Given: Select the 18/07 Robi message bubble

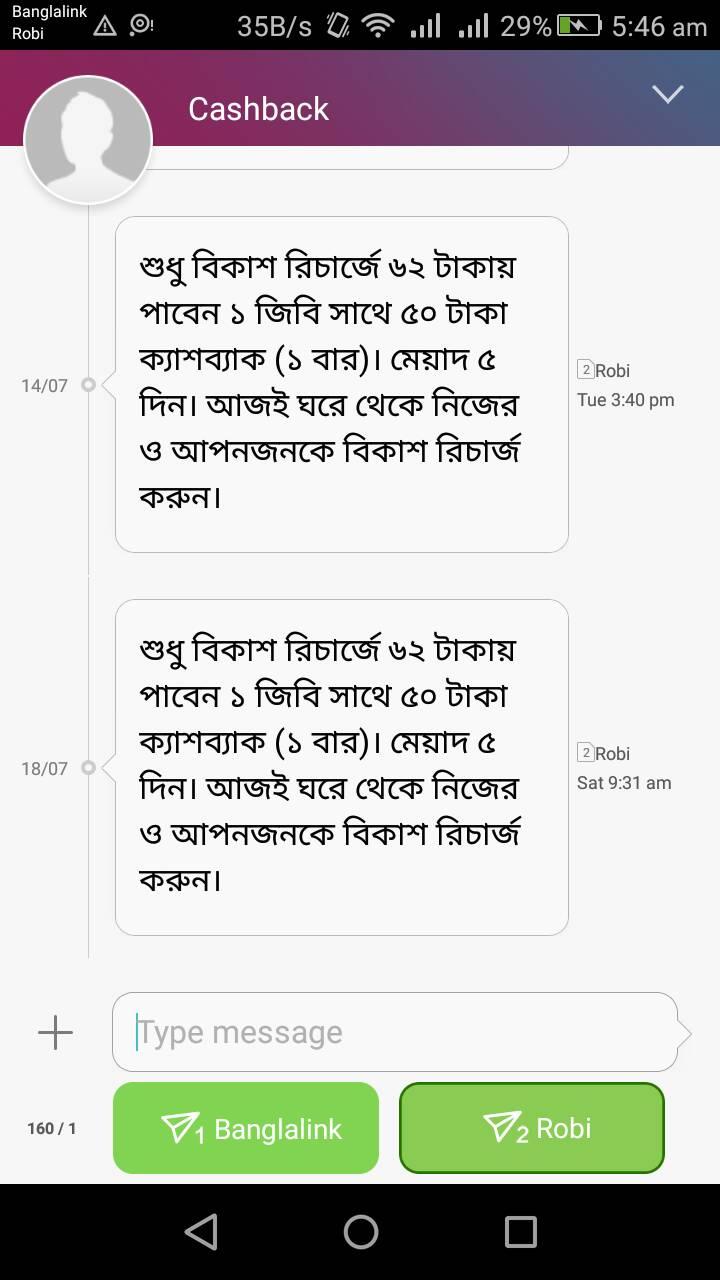Looking at the screenshot, I should click(x=342, y=767).
